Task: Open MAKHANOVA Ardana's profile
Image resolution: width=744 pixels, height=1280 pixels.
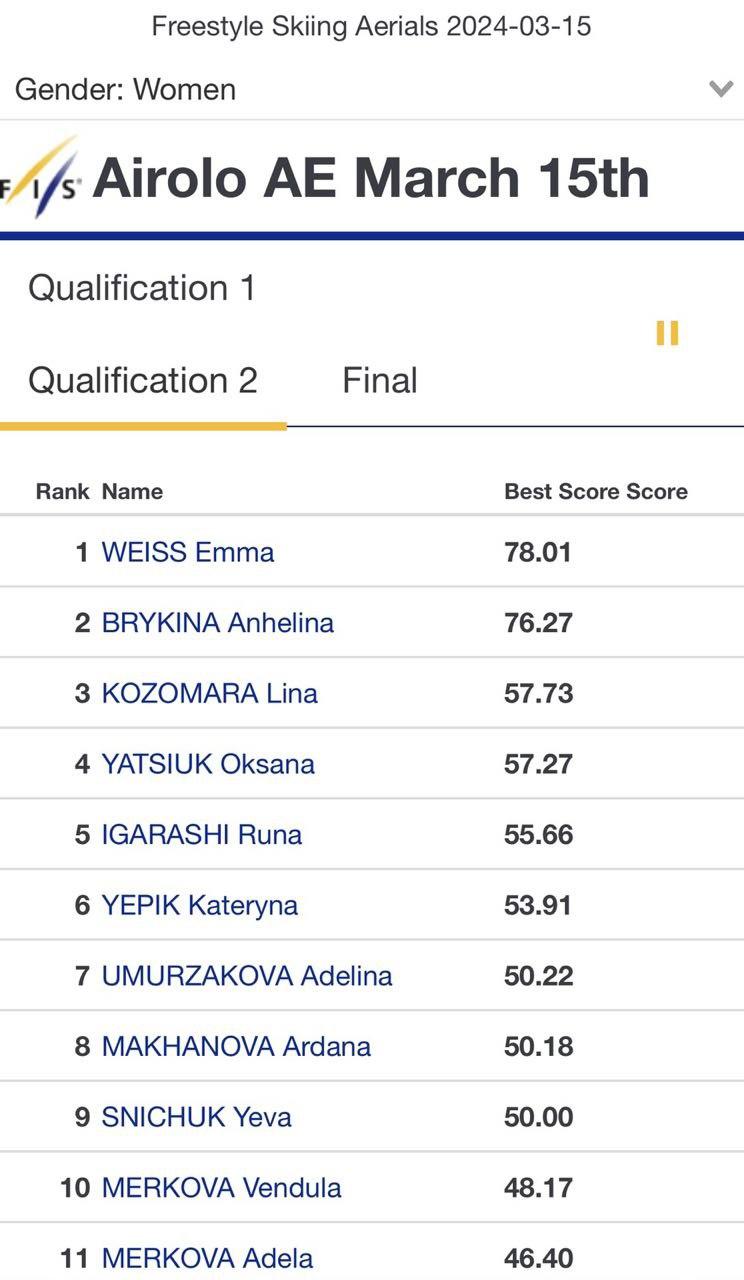Action: click(x=236, y=1047)
